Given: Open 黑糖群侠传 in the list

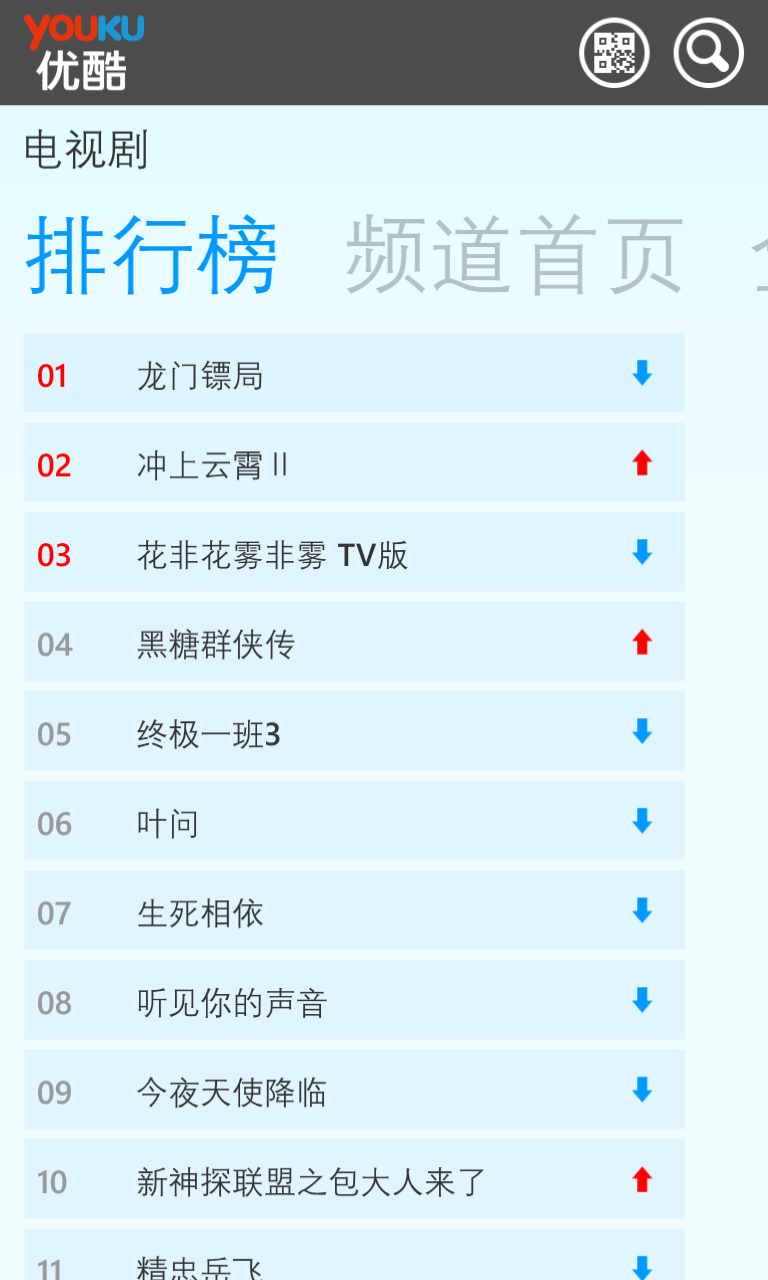Looking at the screenshot, I should tap(354, 642).
